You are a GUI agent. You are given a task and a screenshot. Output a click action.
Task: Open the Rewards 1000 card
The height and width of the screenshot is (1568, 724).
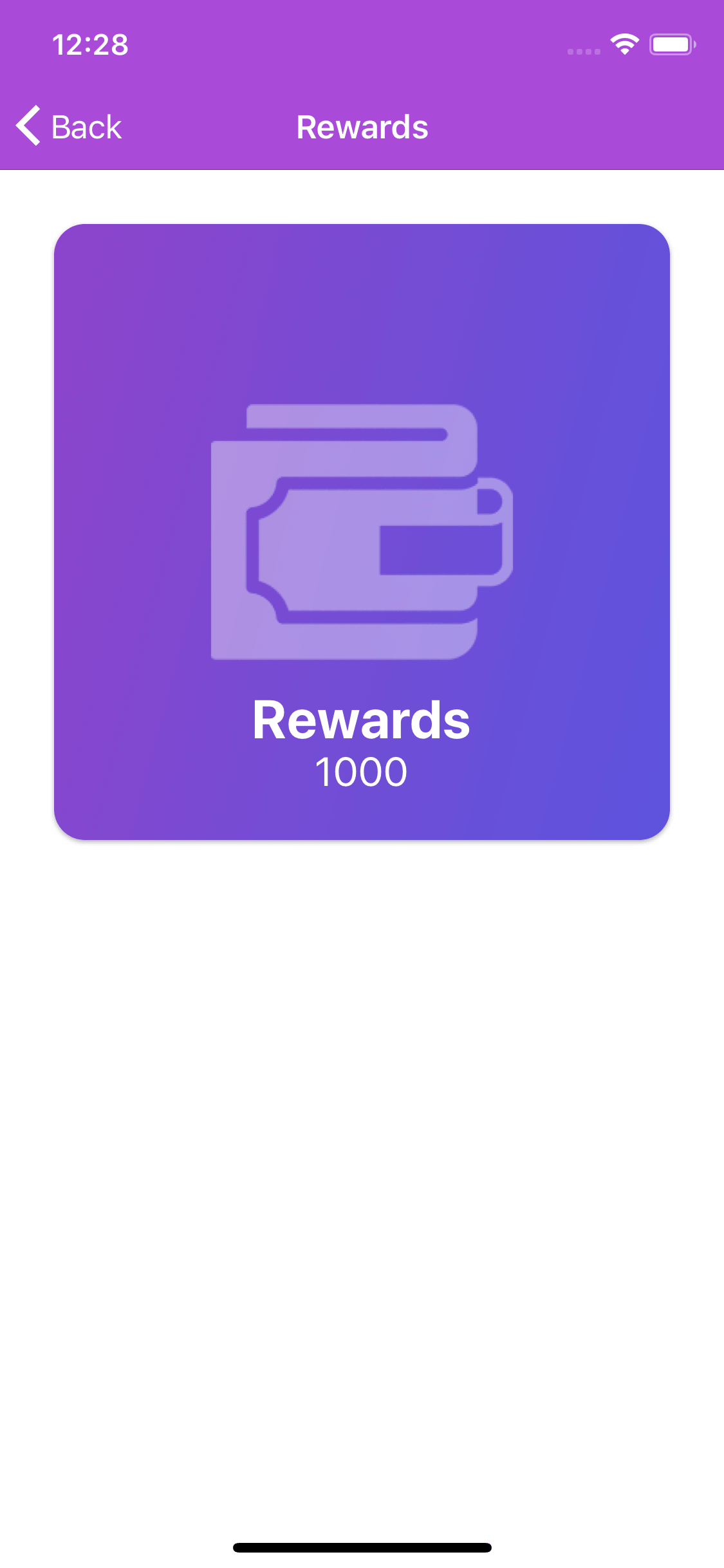(362, 532)
